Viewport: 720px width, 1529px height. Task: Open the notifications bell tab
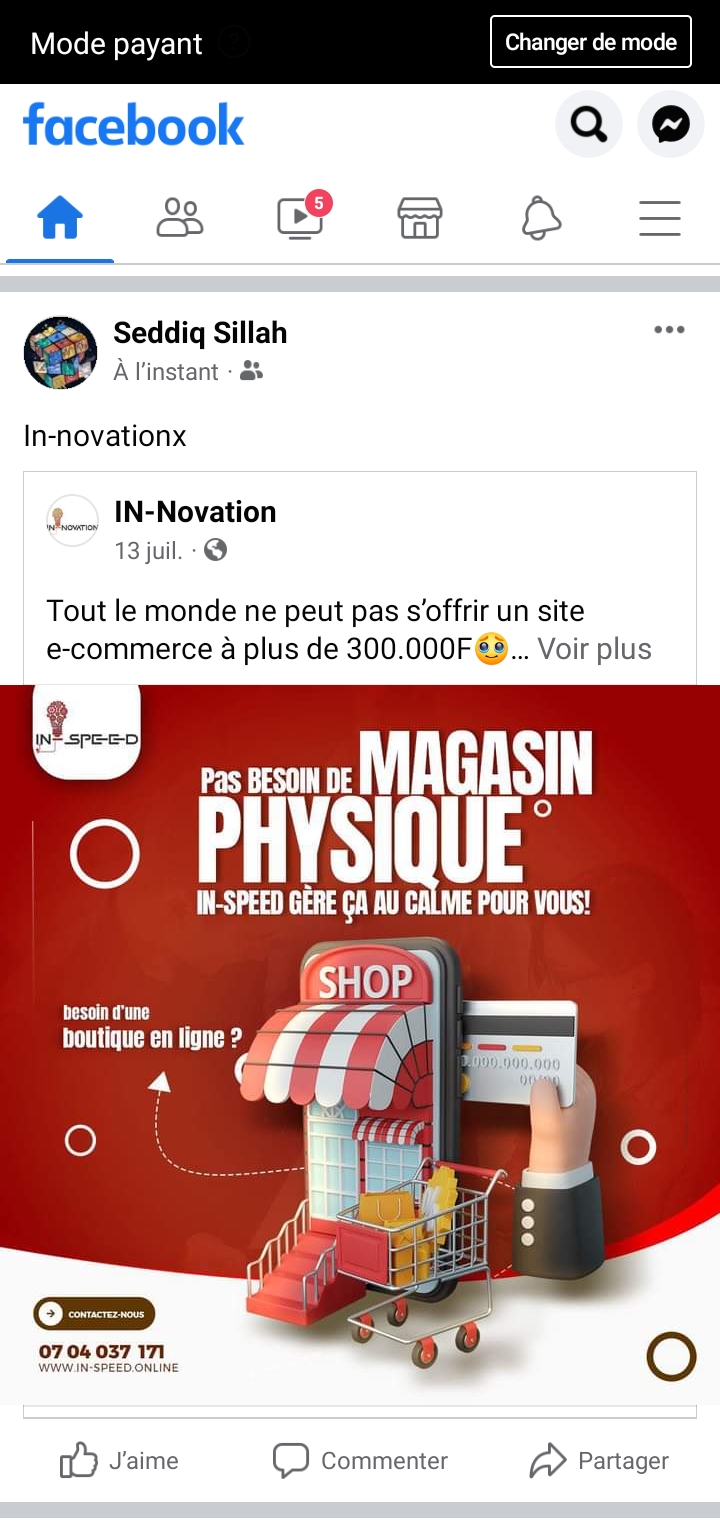click(x=541, y=218)
